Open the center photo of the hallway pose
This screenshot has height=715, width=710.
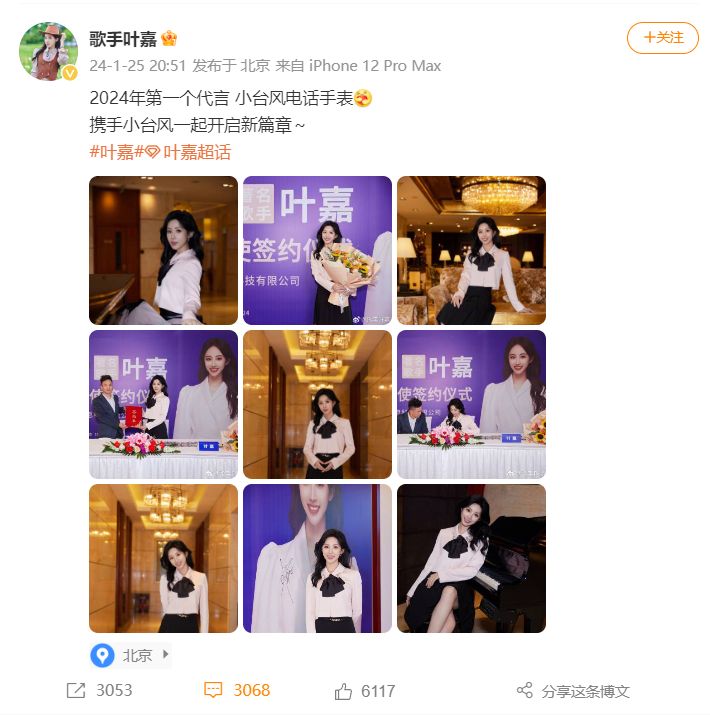click(317, 404)
